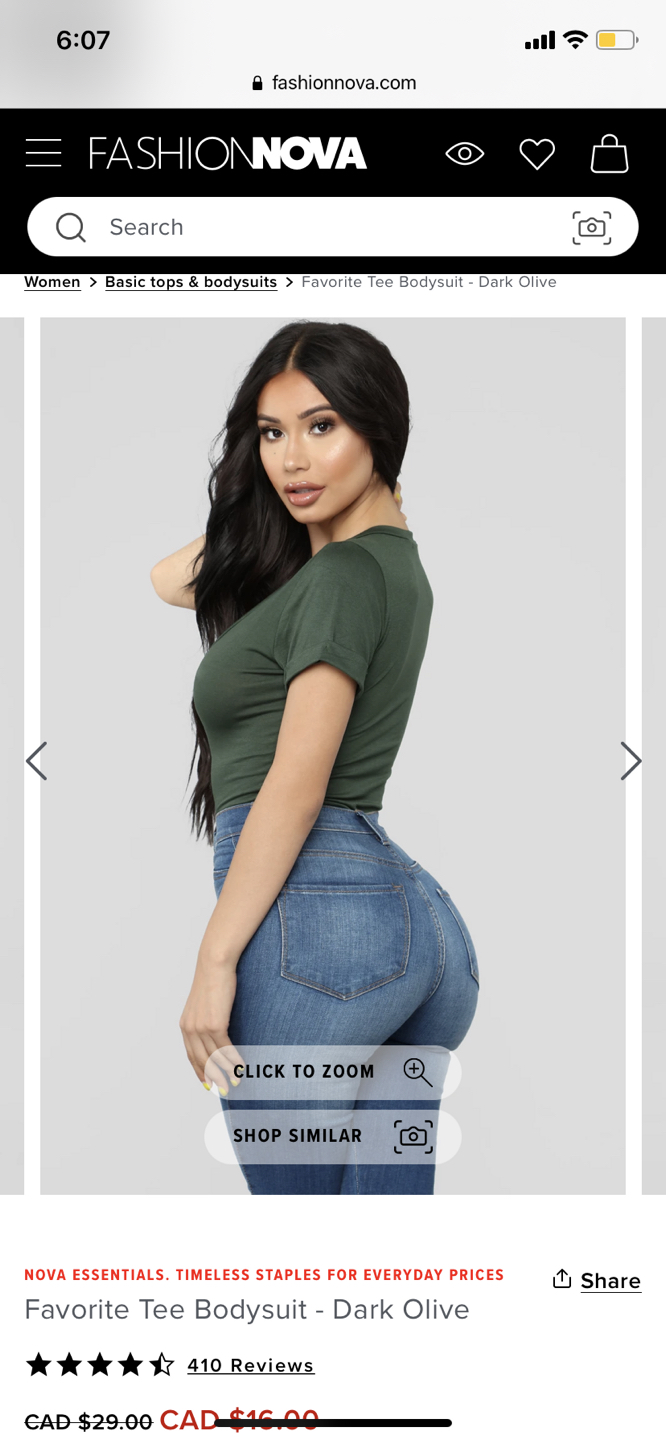Search by camera image icon
Viewport: 666px width, 1440px height.
tap(591, 227)
